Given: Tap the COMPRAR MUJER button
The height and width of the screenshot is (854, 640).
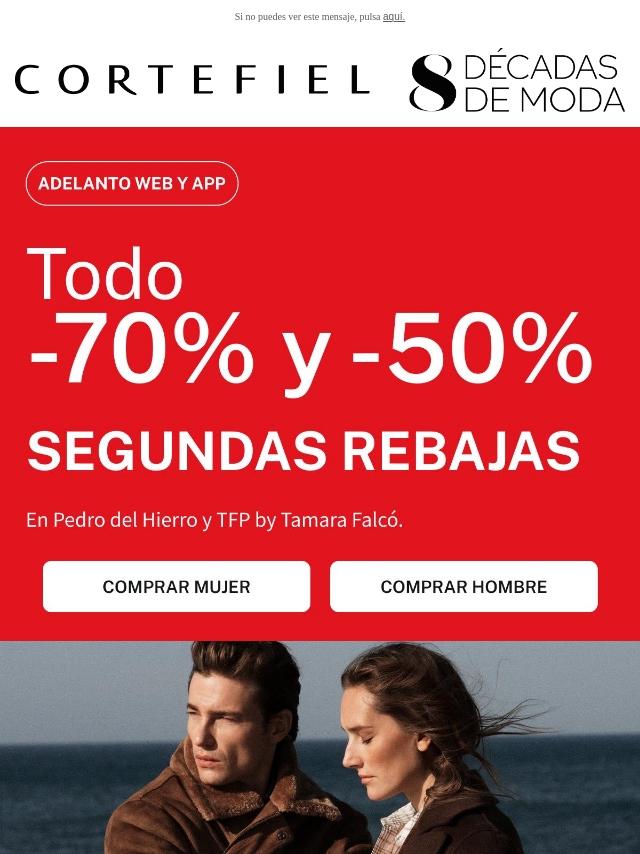Looking at the screenshot, I should tap(176, 586).
